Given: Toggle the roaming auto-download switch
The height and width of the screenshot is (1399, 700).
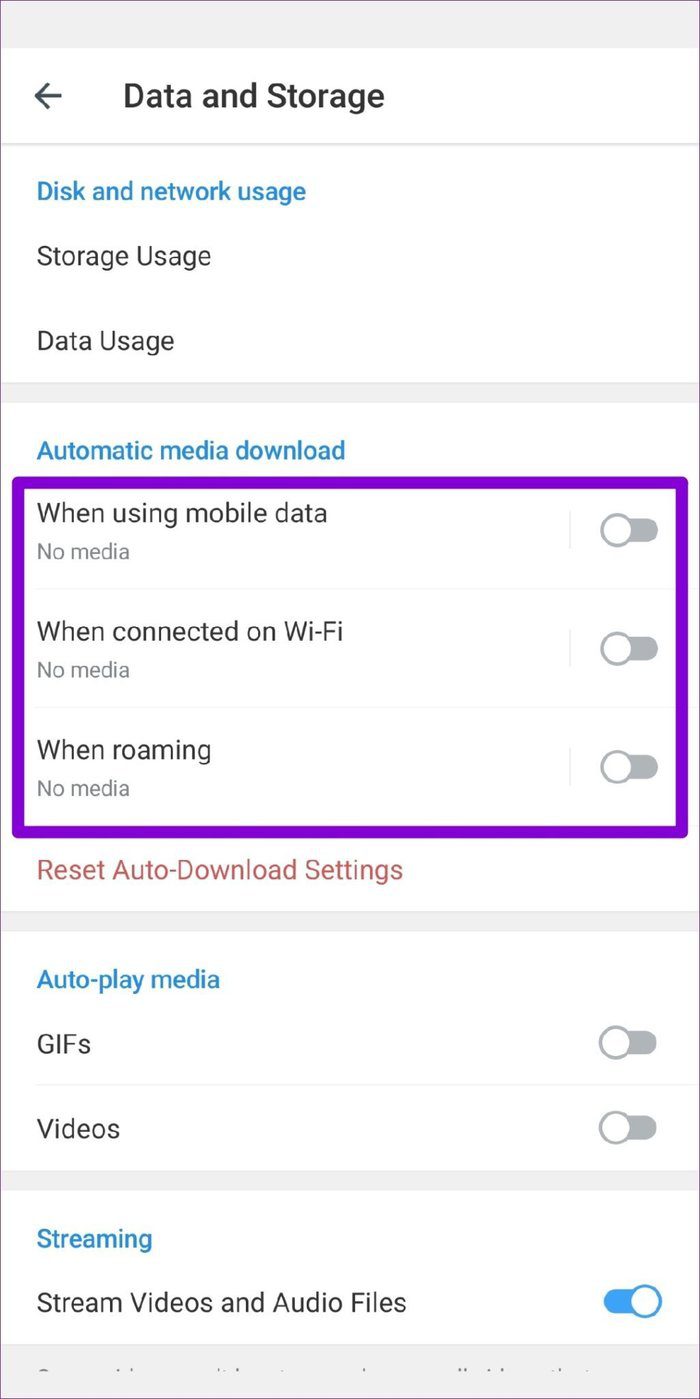Looking at the screenshot, I should [x=629, y=767].
